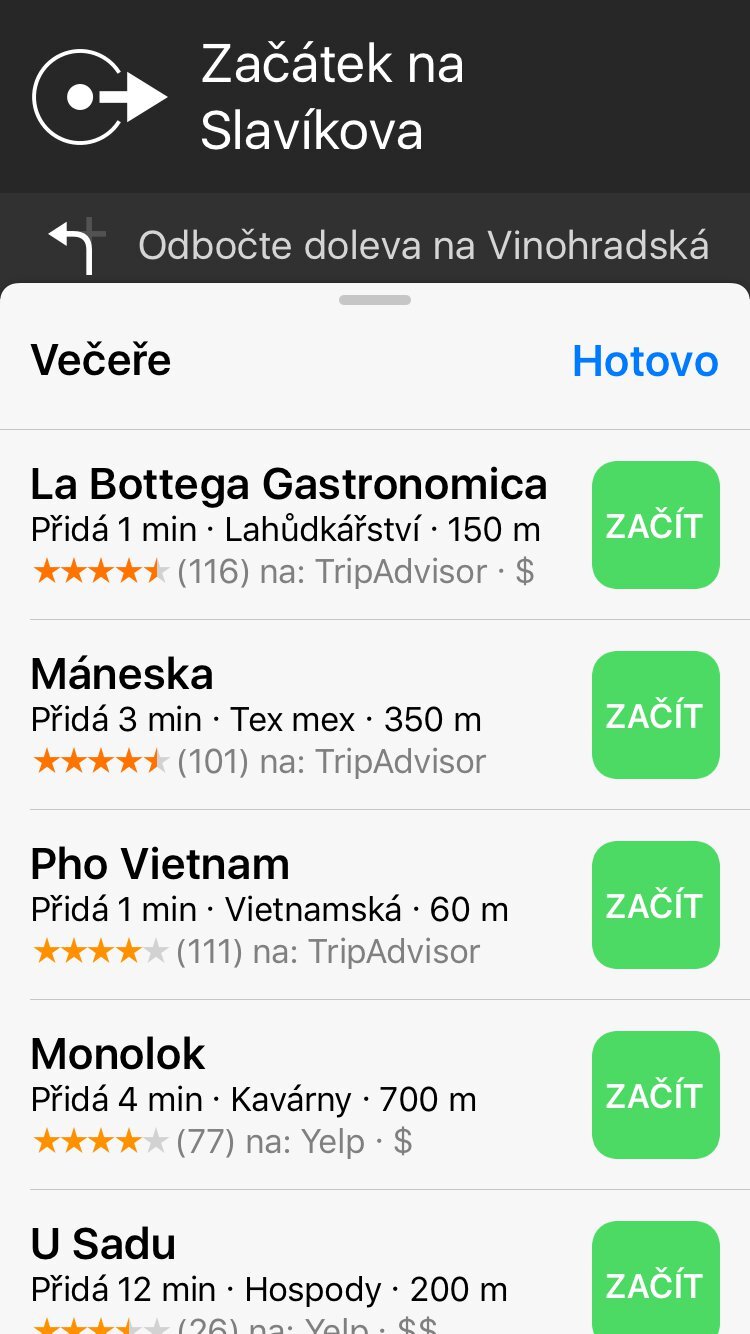Screen dimensions: 750x1334
Task: Tap ZAČÍT for Máneska restaurant
Action: coord(655,714)
